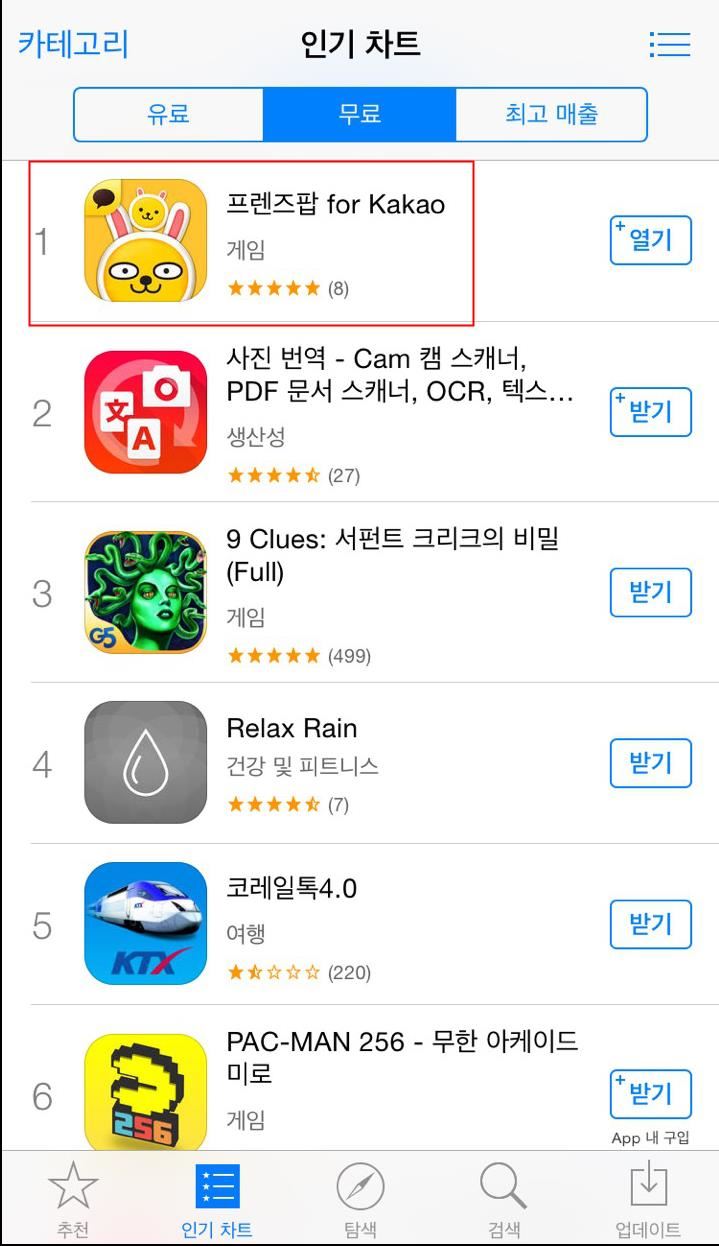Open the 검색 search tab
This screenshot has height=1246, width=719.
pos(504,1200)
